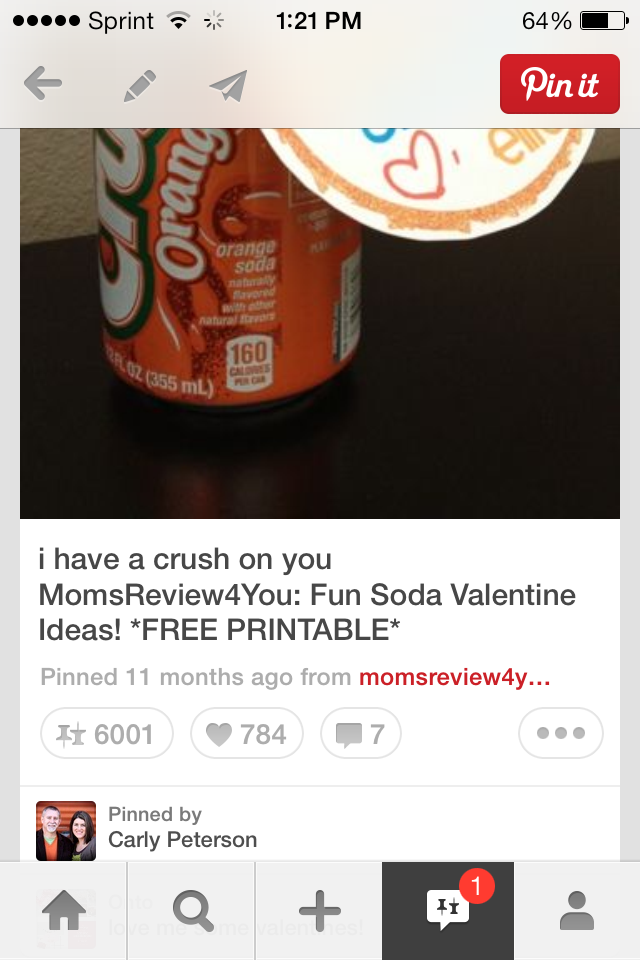Tap the red Pin it button
The image size is (640, 960).
click(x=559, y=85)
